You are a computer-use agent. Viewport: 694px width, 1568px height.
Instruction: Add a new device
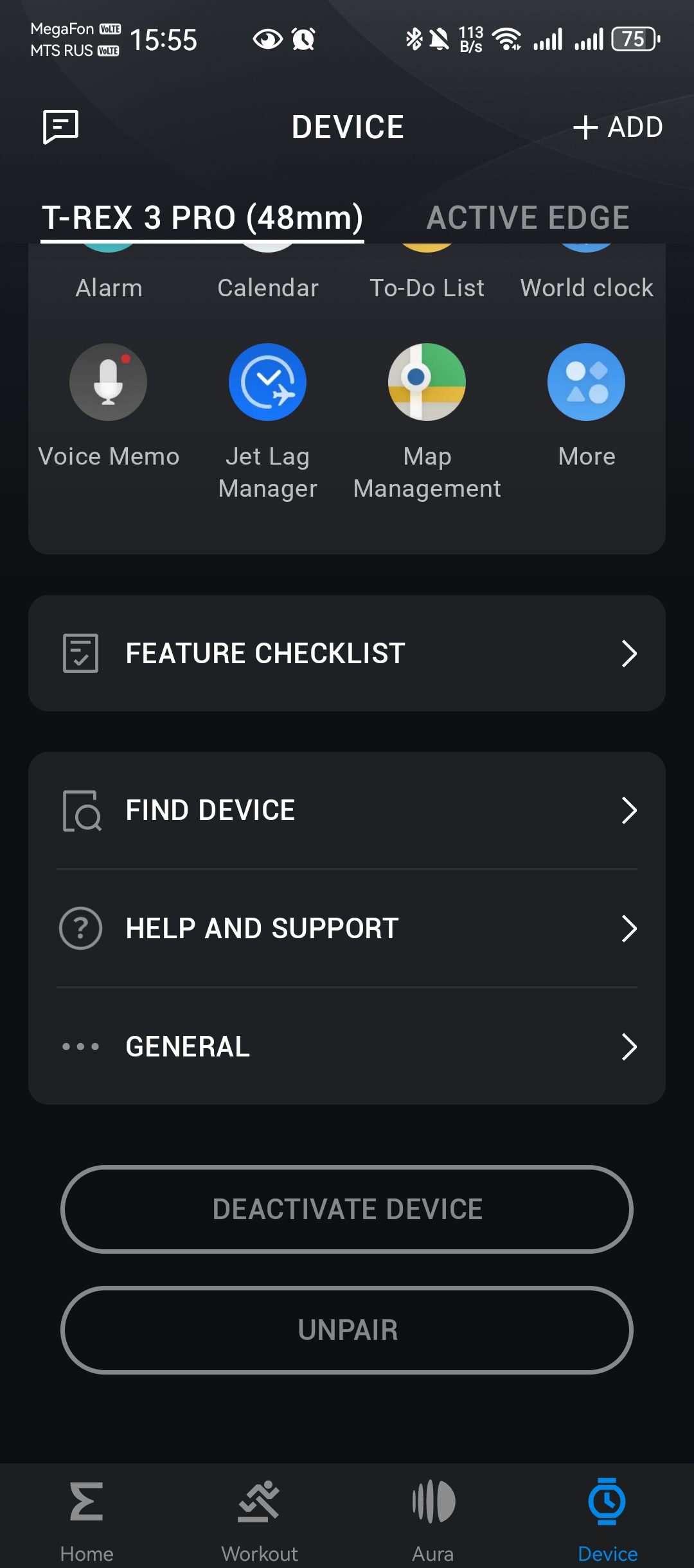click(x=618, y=127)
